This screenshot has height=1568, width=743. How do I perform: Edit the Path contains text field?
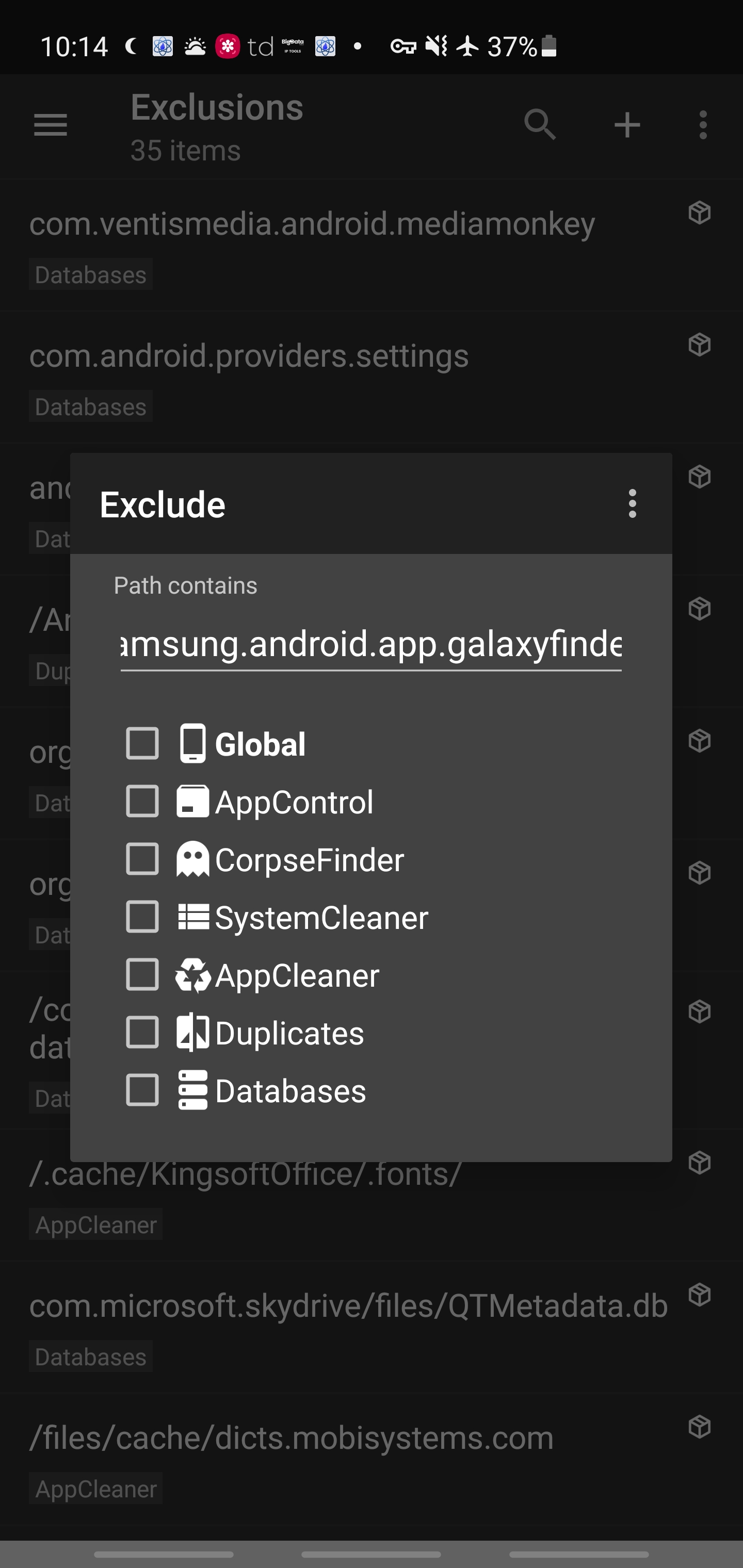click(x=370, y=644)
